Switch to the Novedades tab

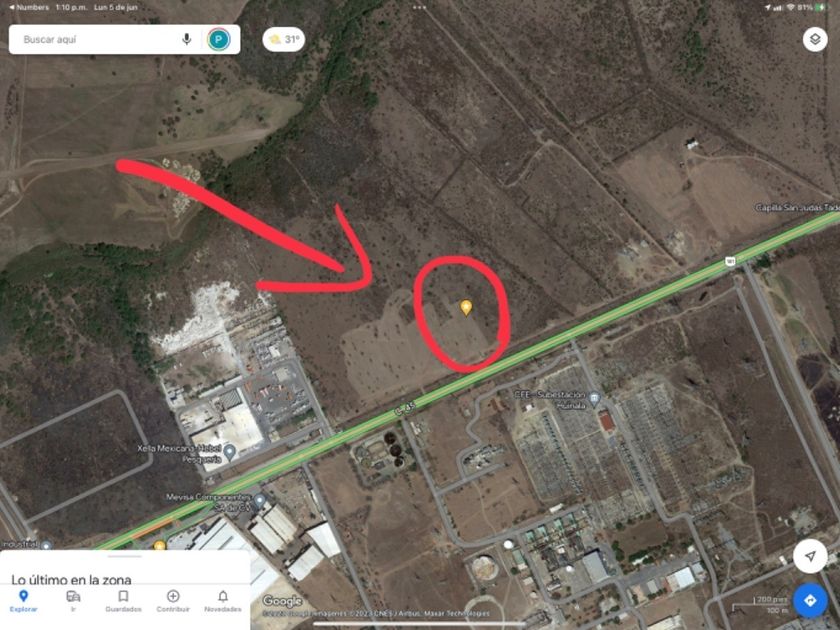tap(222, 600)
